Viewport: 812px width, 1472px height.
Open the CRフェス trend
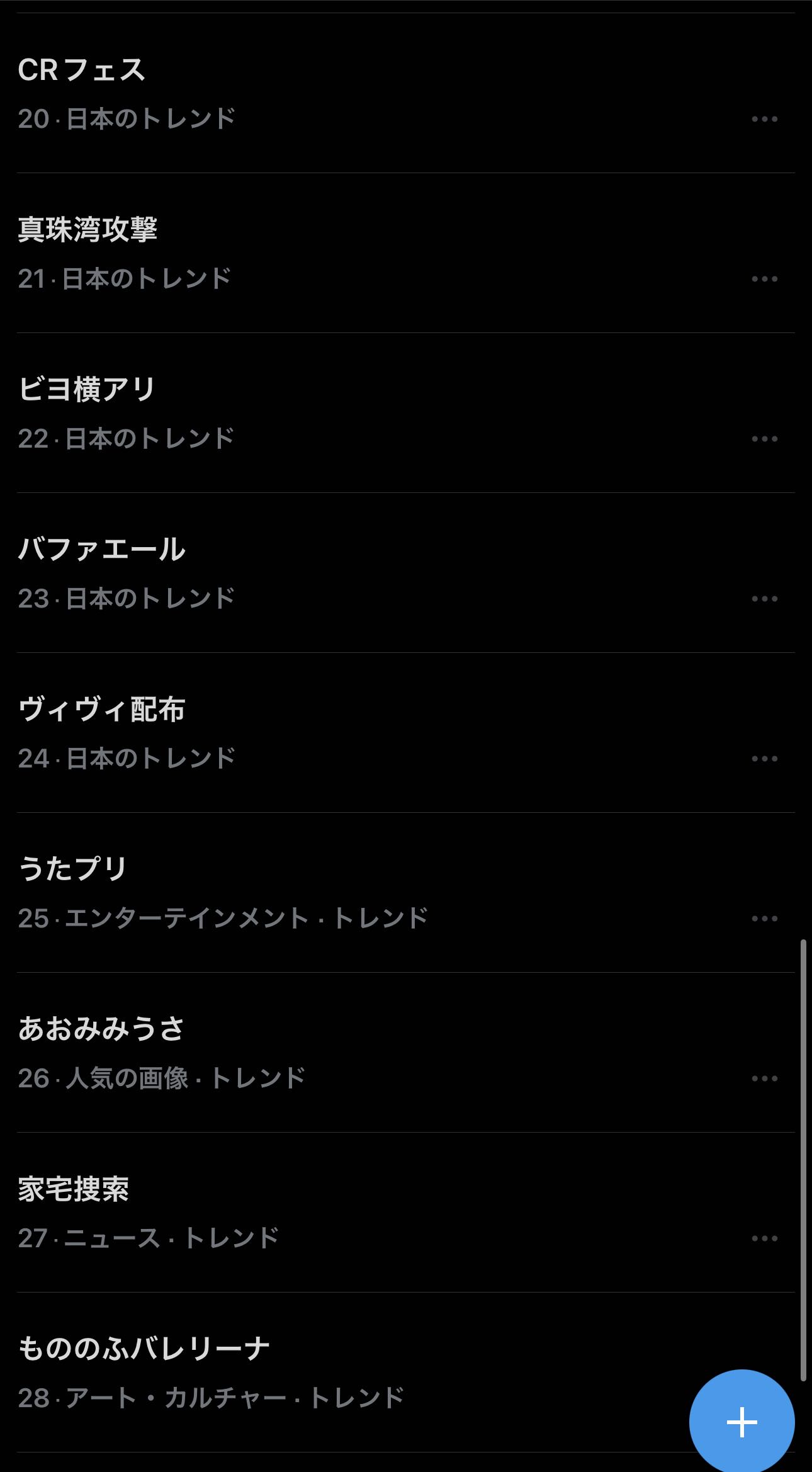[x=82, y=70]
